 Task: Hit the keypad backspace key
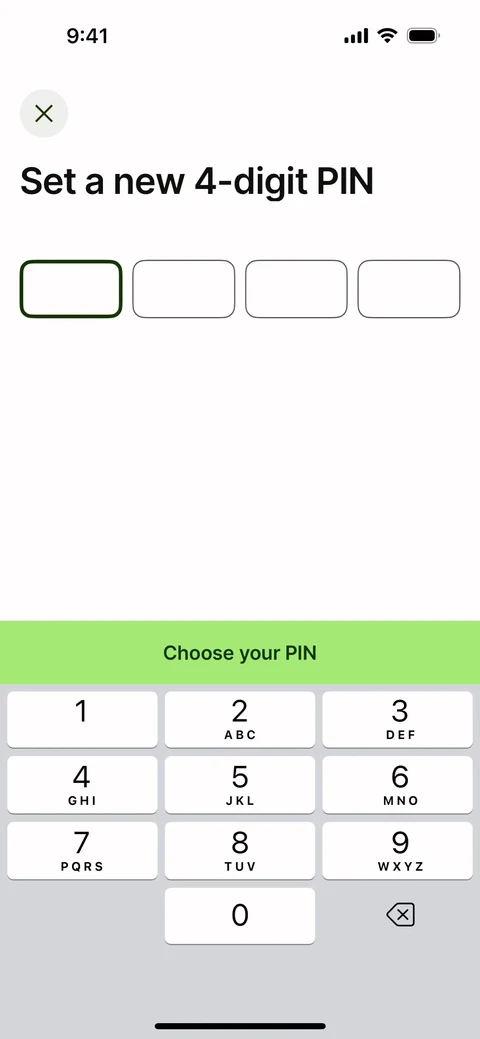pyautogui.click(x=400, y=915)
